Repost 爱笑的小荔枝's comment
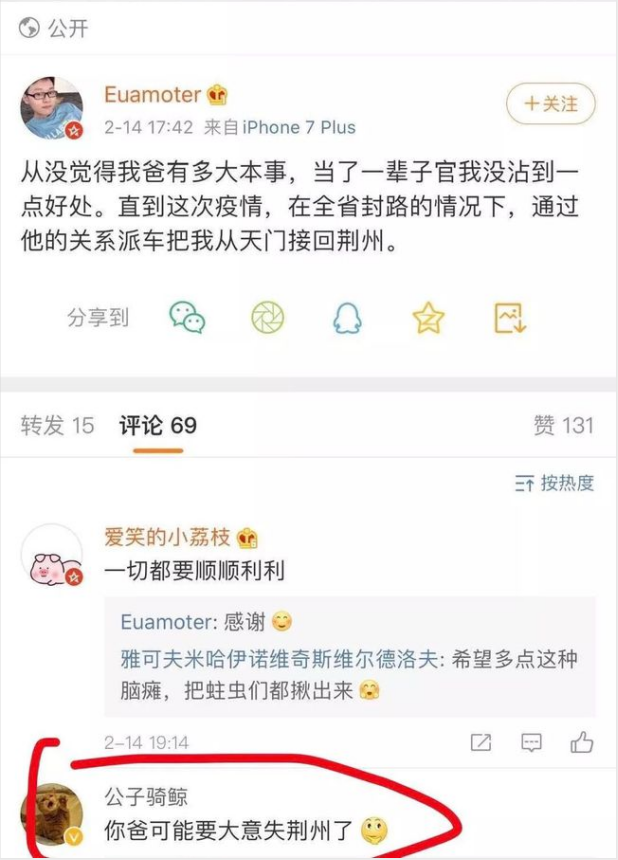 point(481,742)
